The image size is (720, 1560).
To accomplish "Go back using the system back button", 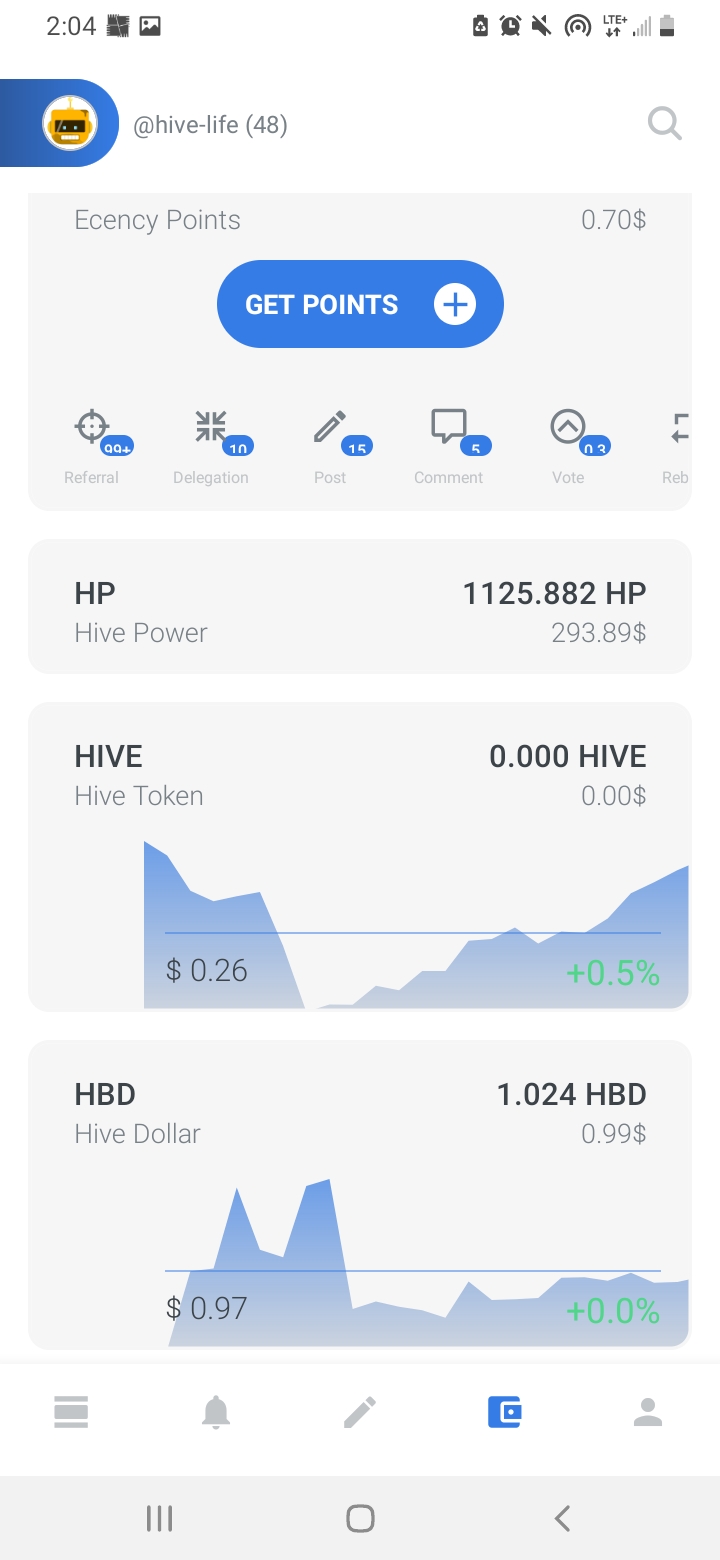I will click(562, 1518).
